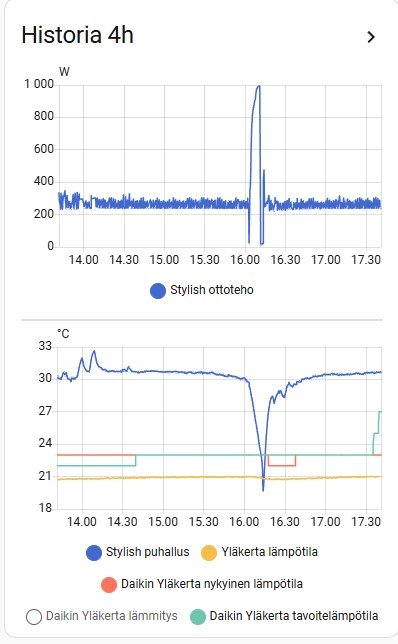
Task: Toggle Stylish ottoteho series visibility
Action: tap(202, 290)
